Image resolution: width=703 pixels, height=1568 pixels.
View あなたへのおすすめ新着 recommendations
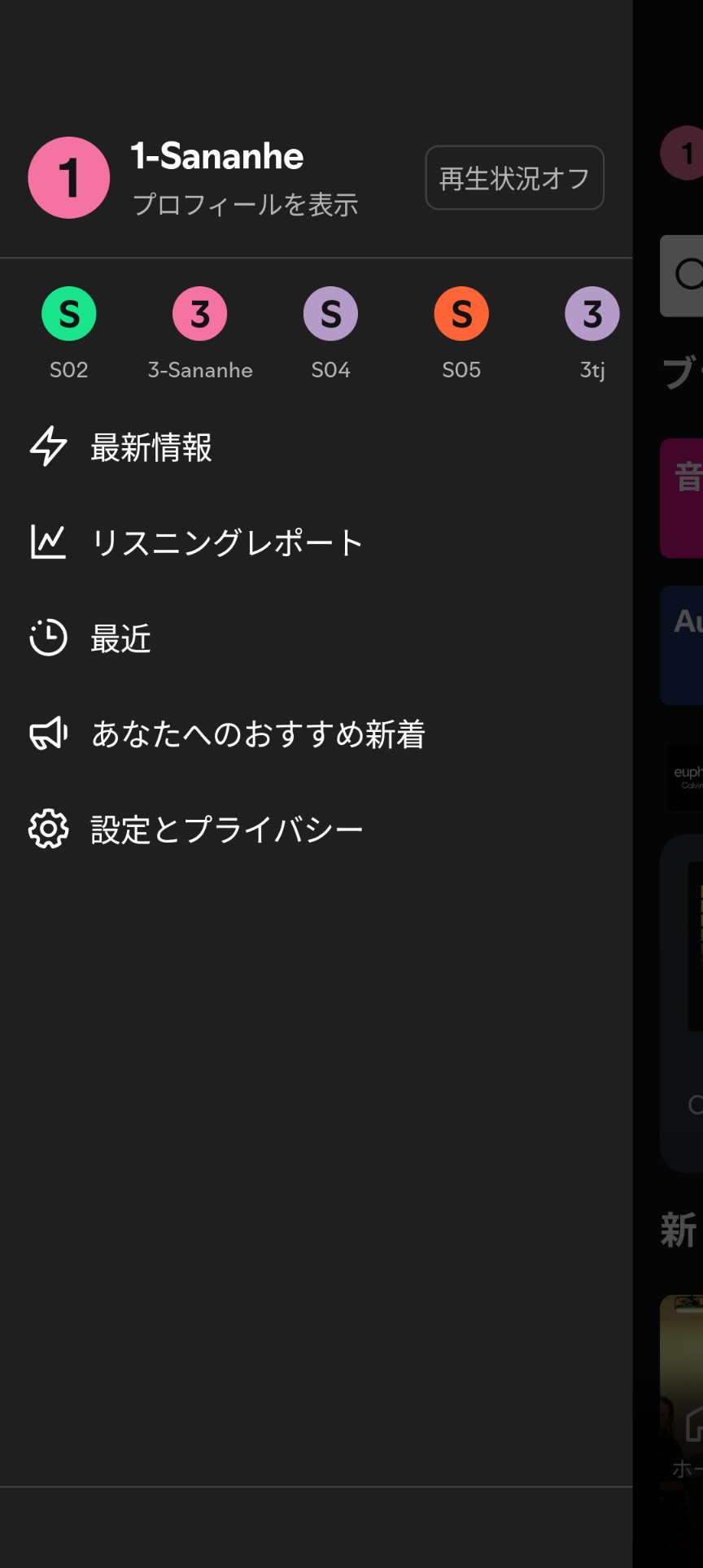point(257,734)
